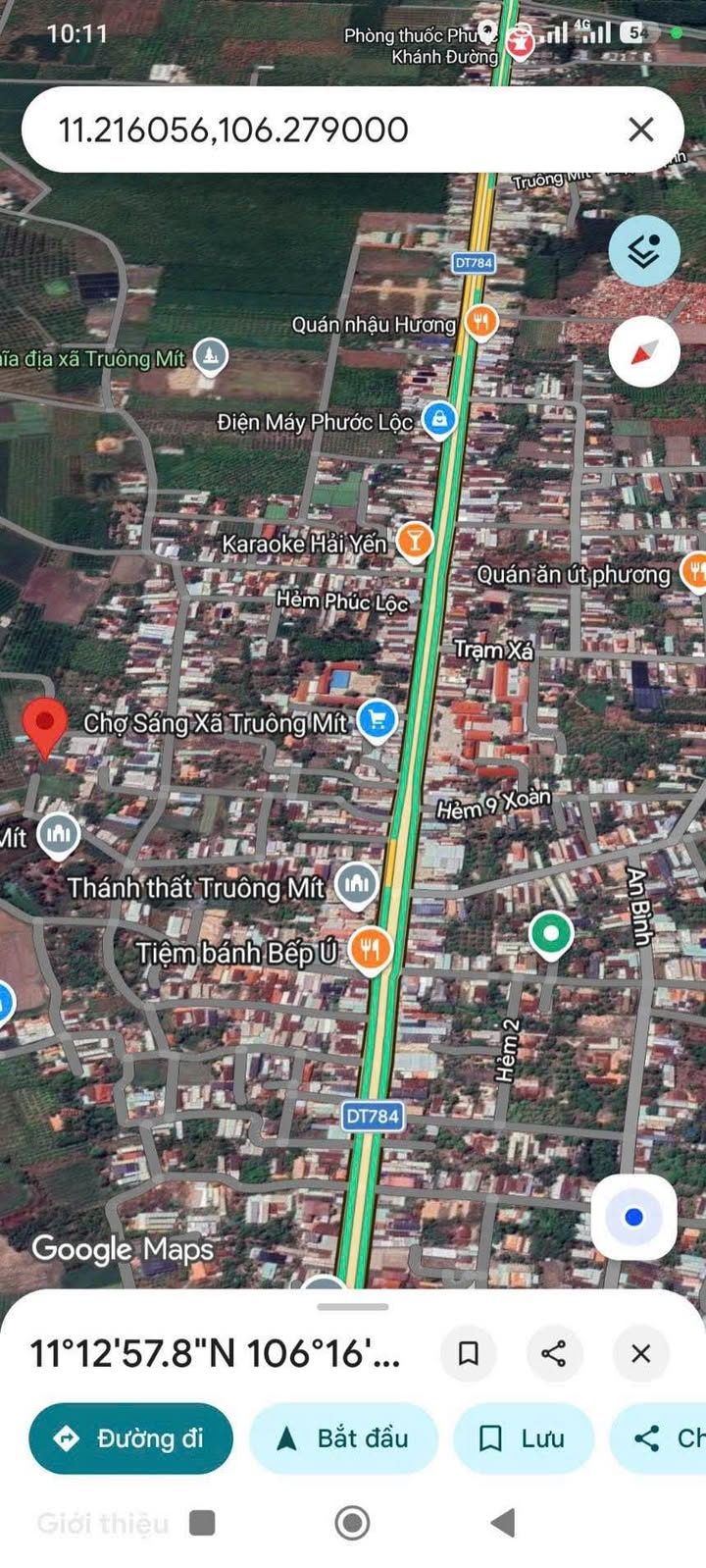Save the place using the Lưu chip
The width and height of the screenshot is (706, 1568).
523,1438
